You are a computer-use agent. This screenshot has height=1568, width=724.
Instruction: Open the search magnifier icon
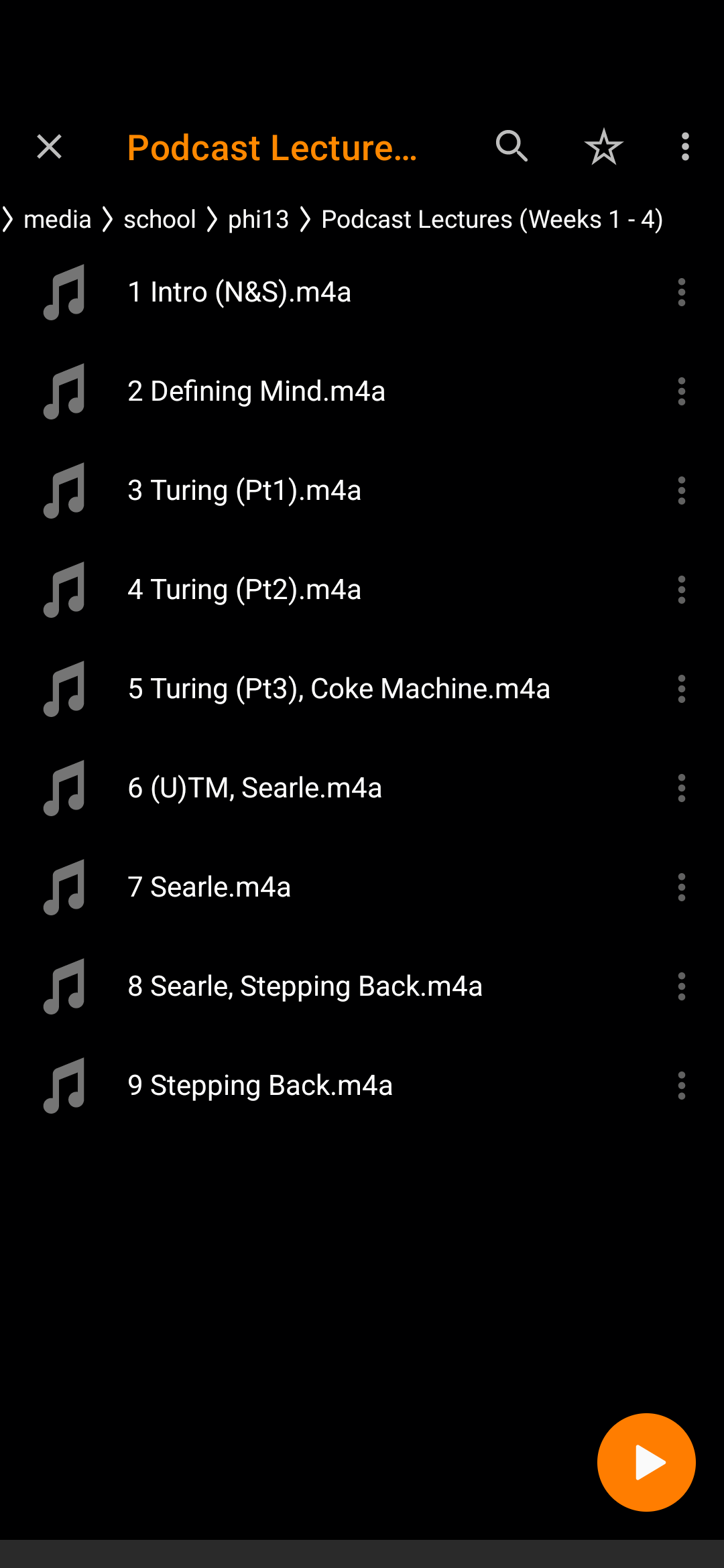click(x=511, y=146)
